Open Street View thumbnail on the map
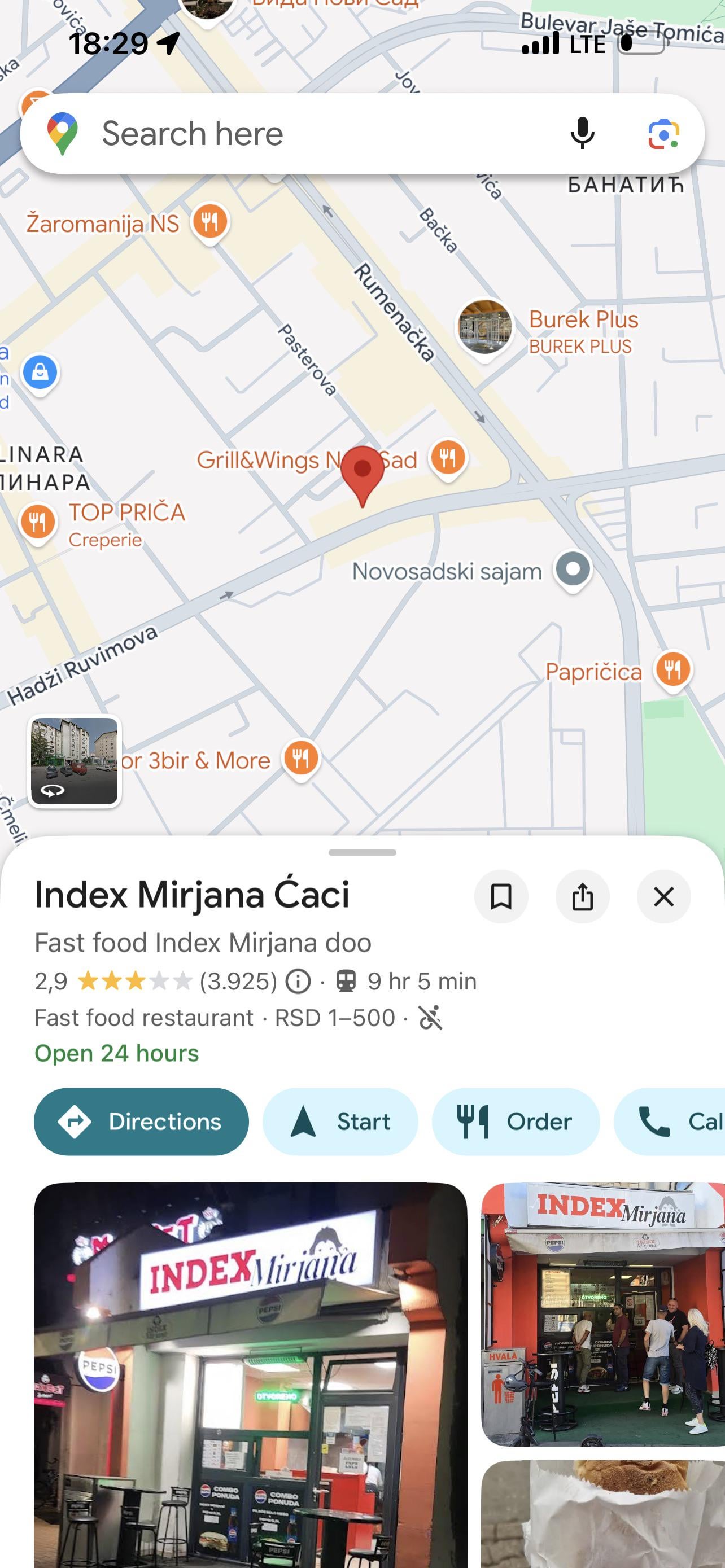Viewport: 725px width, 1568px height. coord(75,761)
